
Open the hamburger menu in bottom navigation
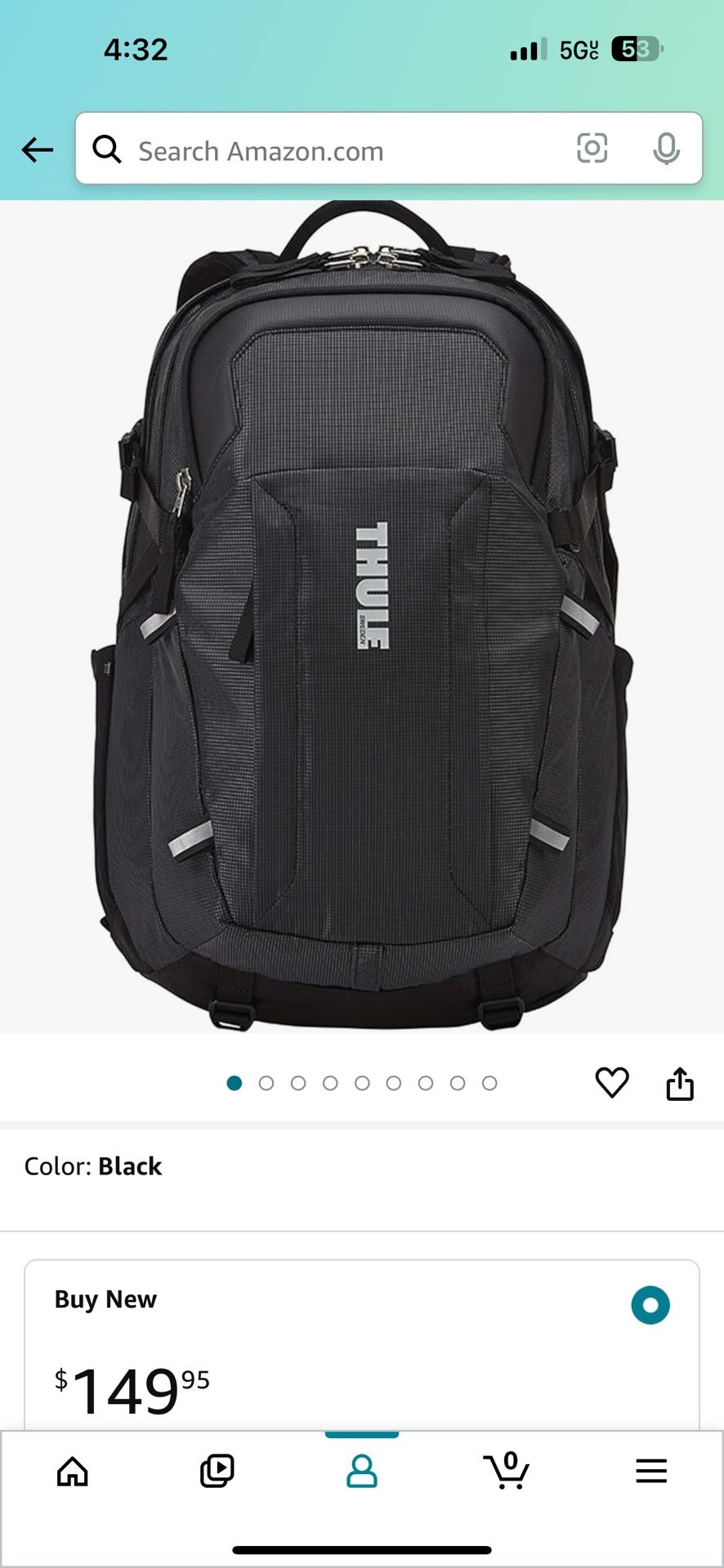click(x=650, y=1472)
